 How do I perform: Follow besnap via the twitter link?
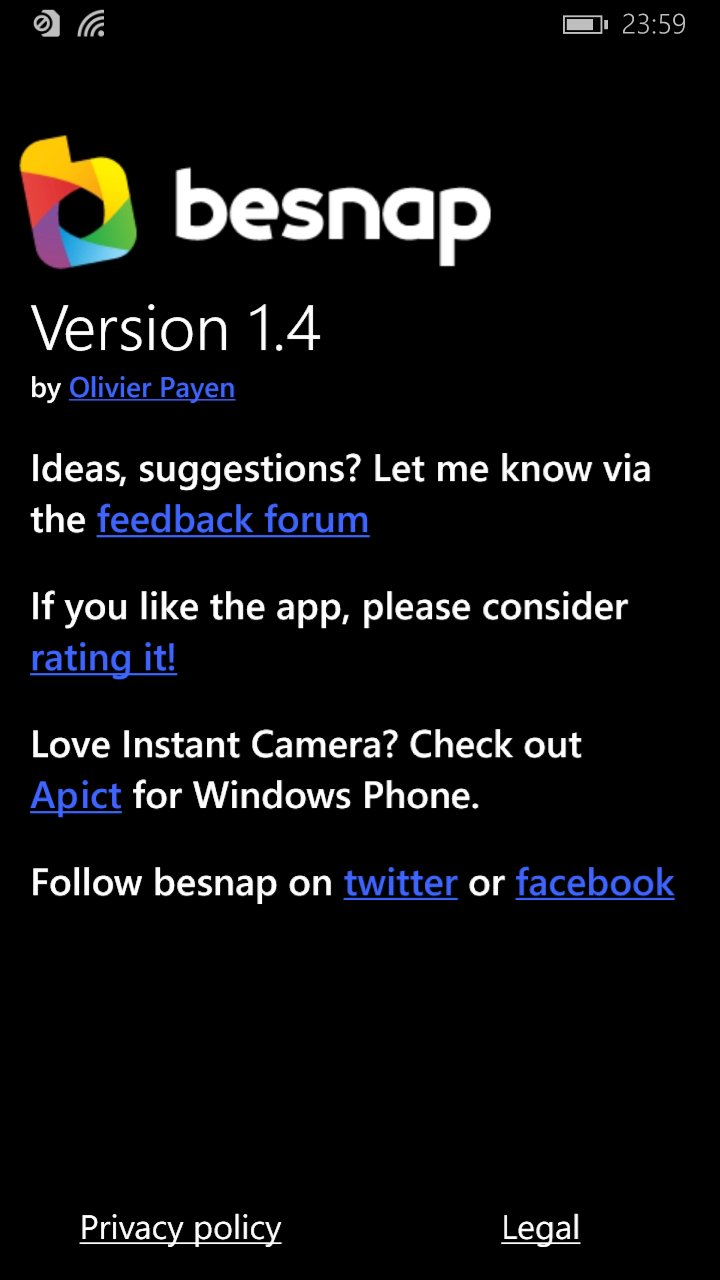[400, 883]
